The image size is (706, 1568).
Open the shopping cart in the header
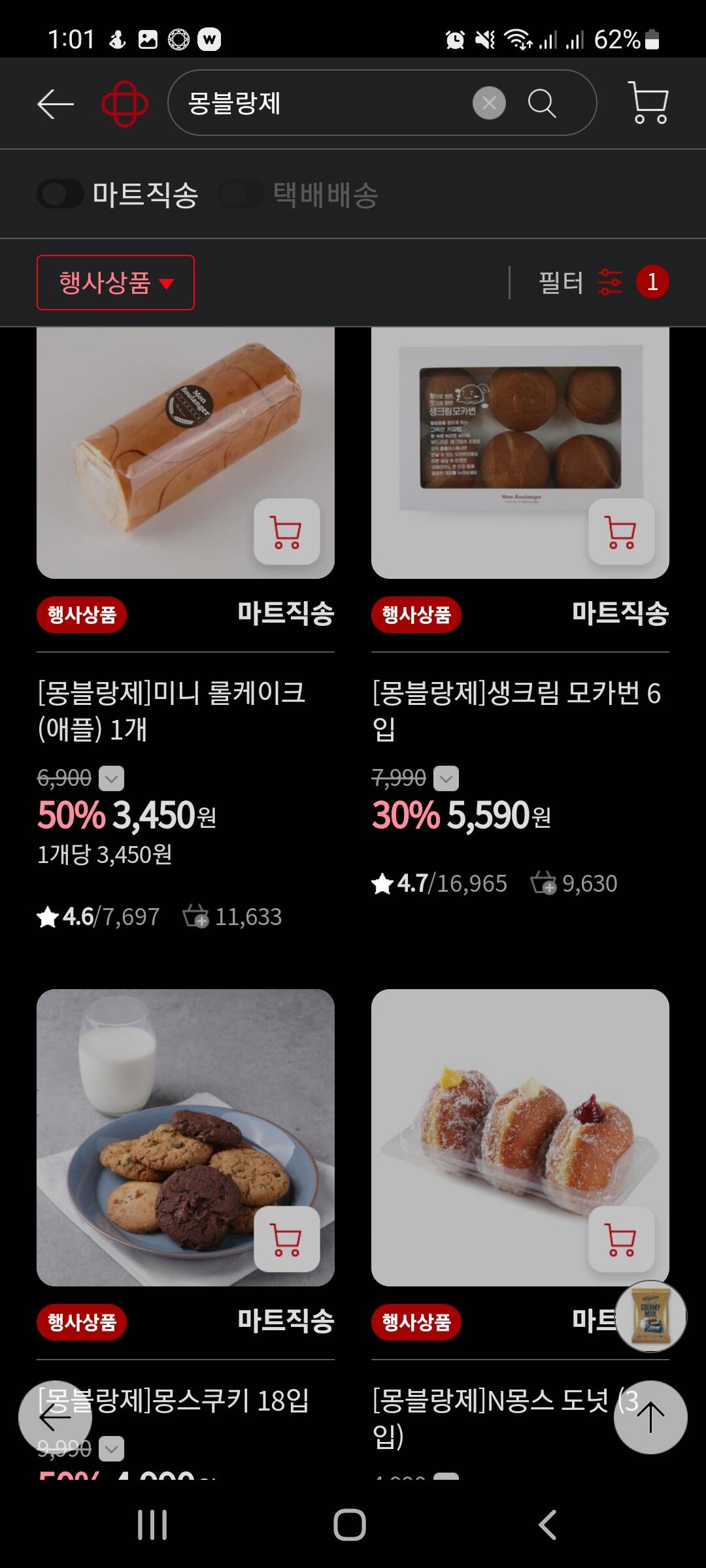point(648,103)
